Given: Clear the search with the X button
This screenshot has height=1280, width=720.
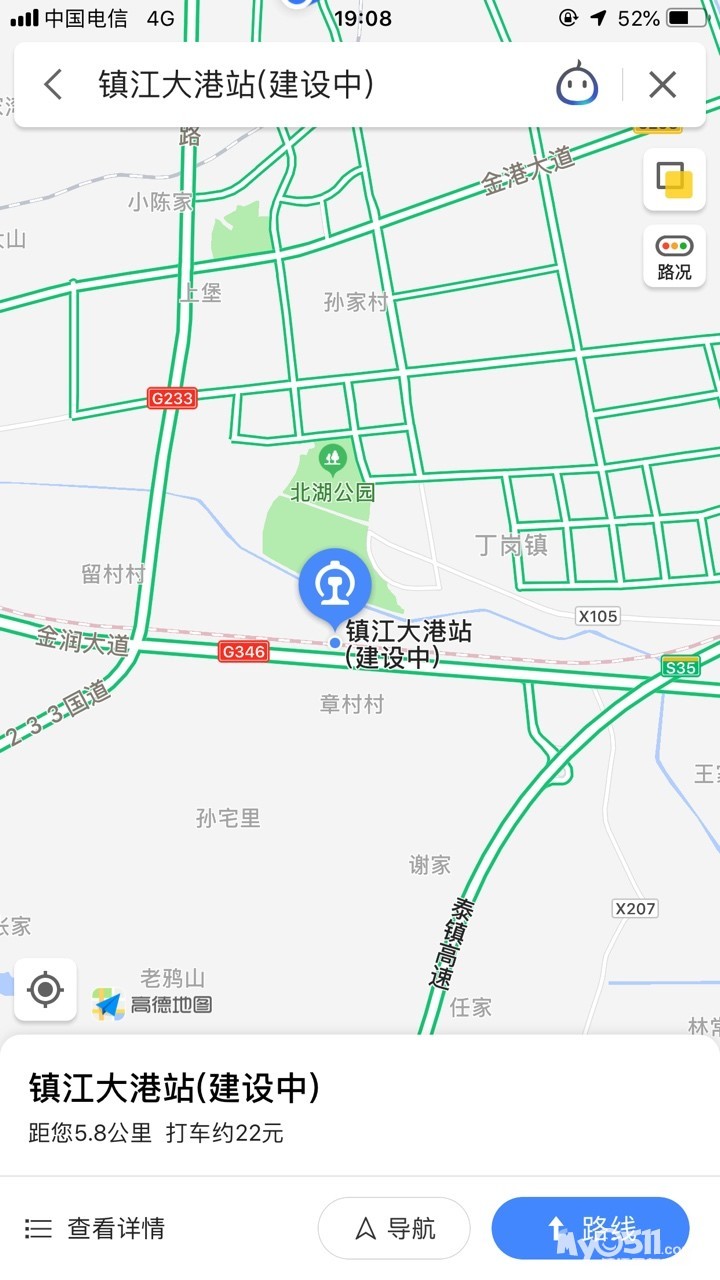Looking at the screenshot, I should tap(662, 85).
